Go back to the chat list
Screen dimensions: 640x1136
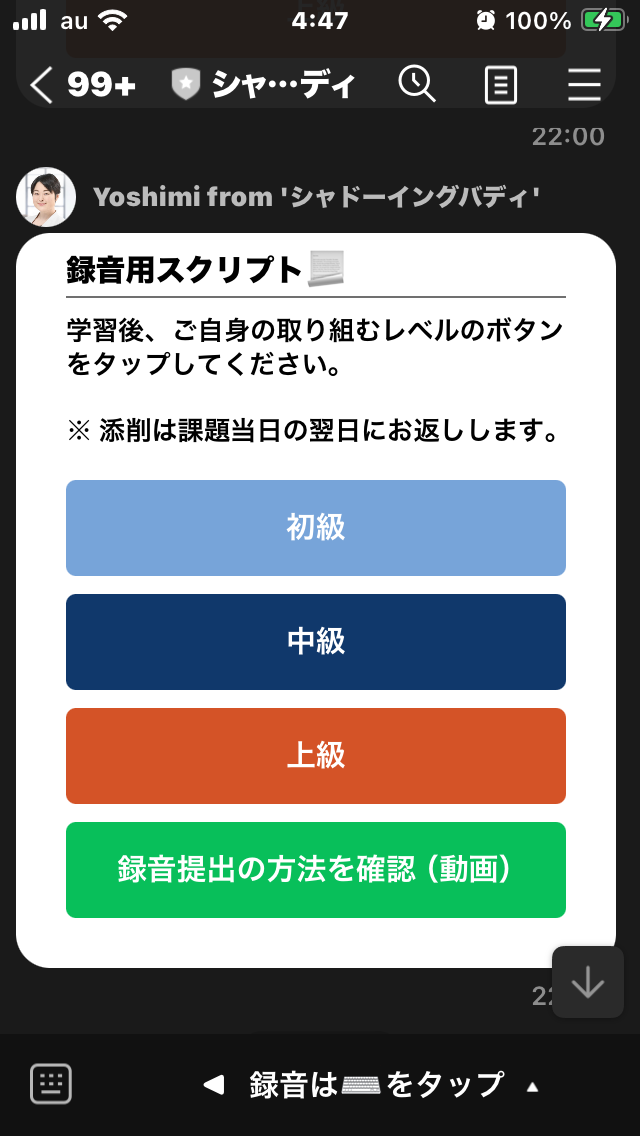pos(41,86)
